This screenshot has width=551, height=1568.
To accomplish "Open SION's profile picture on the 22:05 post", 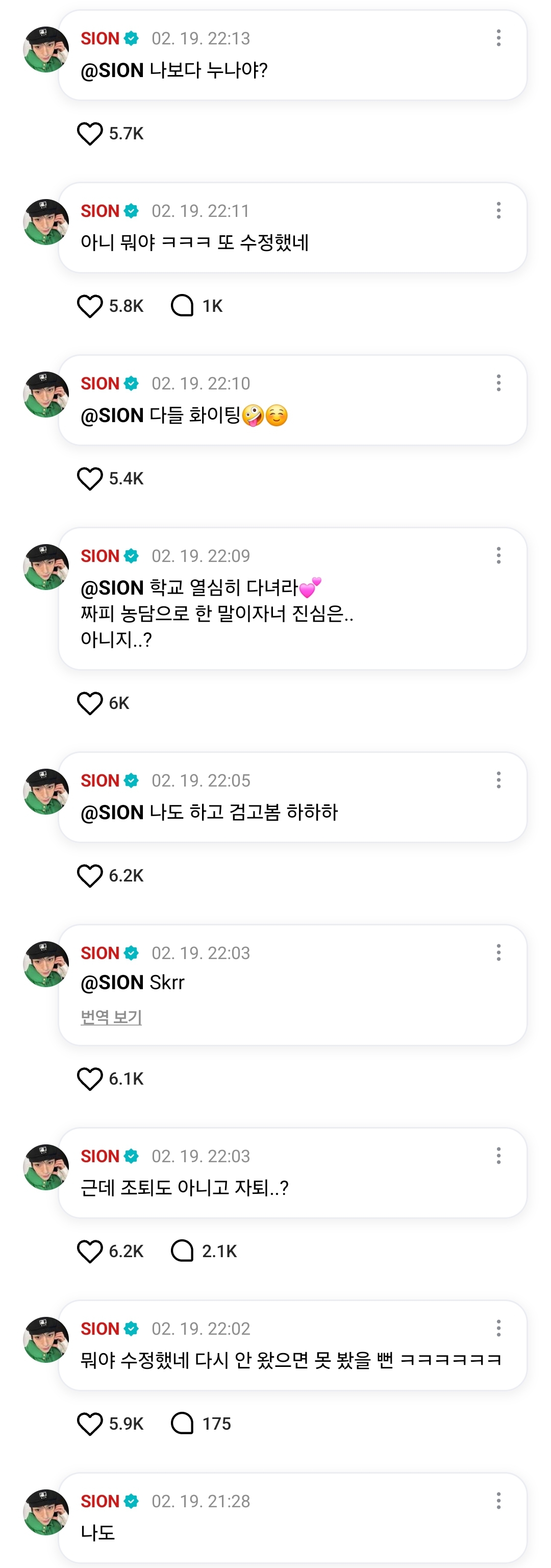I will pyautogui.click(x=45, y=791).
